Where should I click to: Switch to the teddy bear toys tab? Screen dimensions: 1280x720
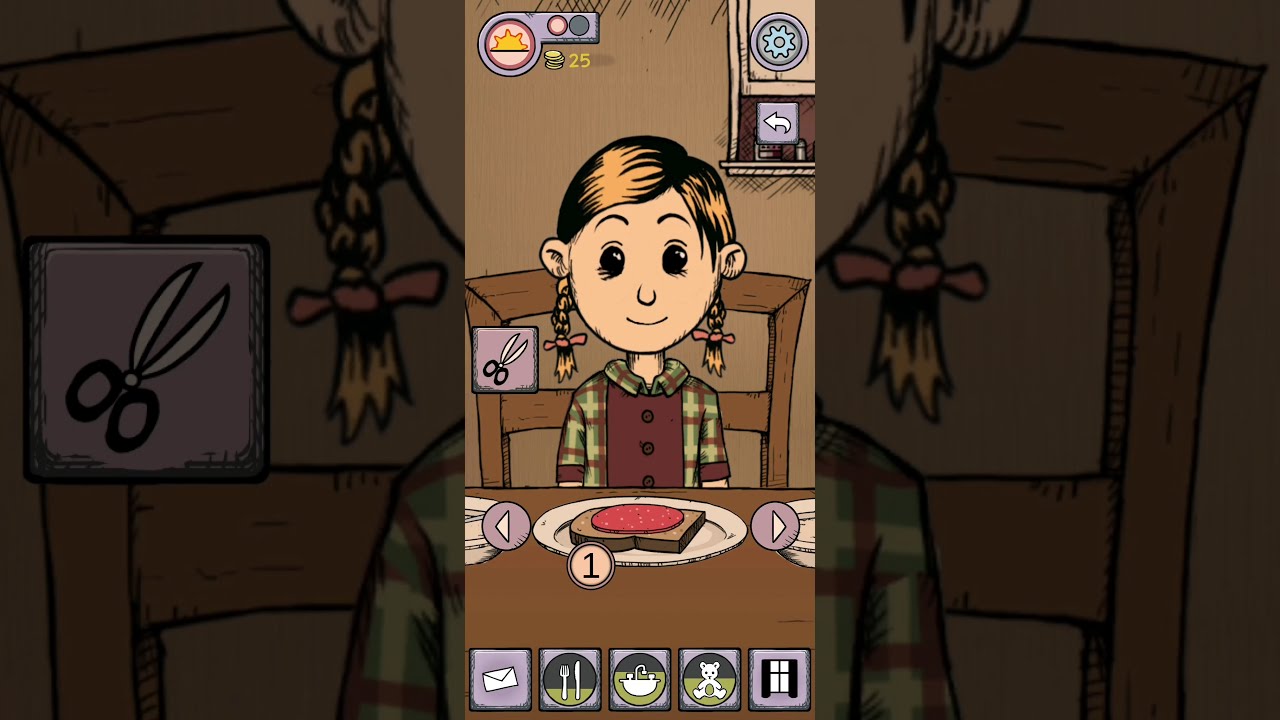[x=710, y=679]
